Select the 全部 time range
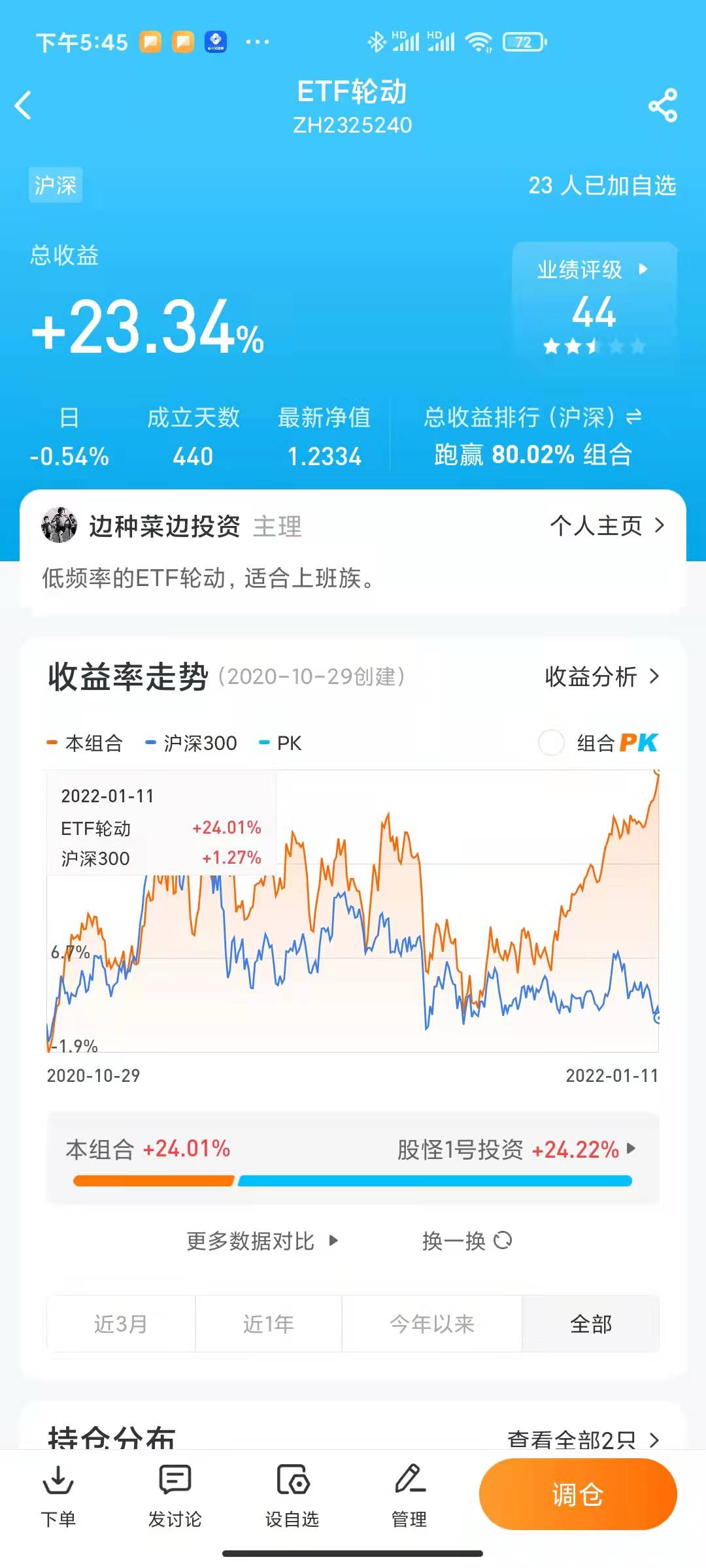This screenshot has width=706, height=1568. [x=590, y=1324]
